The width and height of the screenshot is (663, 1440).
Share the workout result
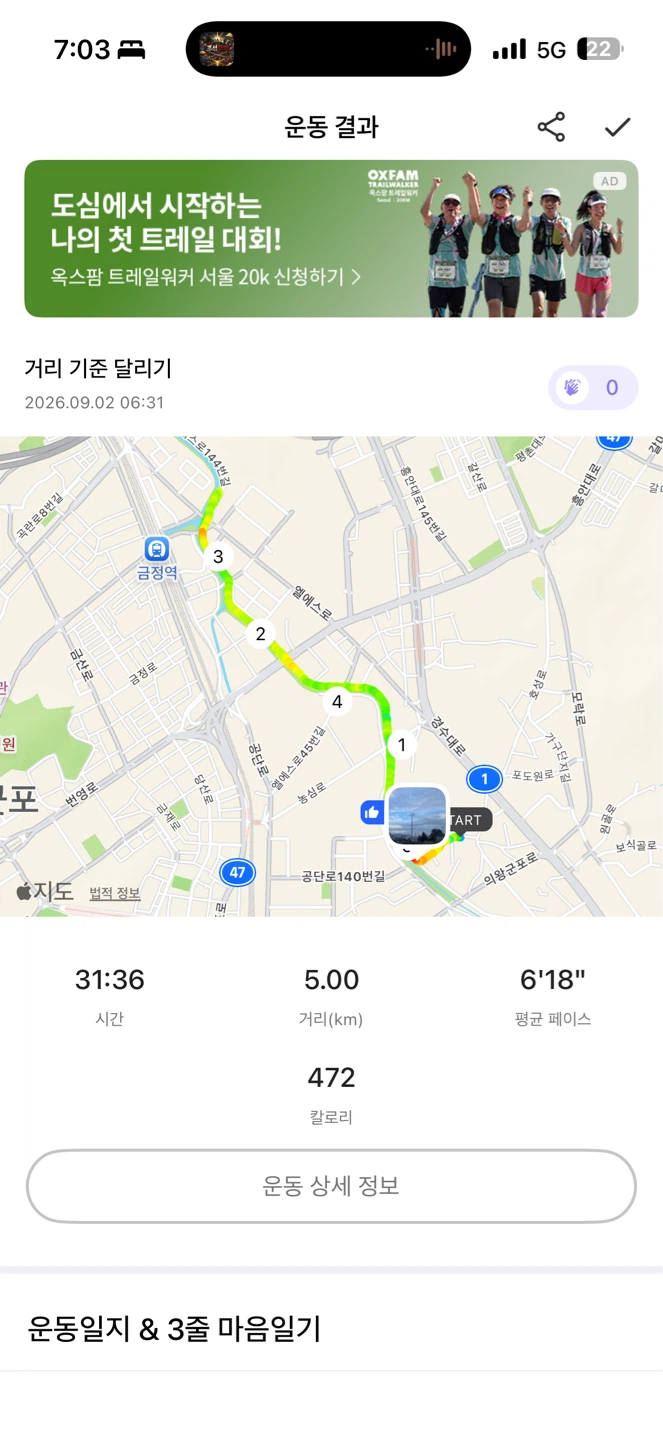coord(551,127)
